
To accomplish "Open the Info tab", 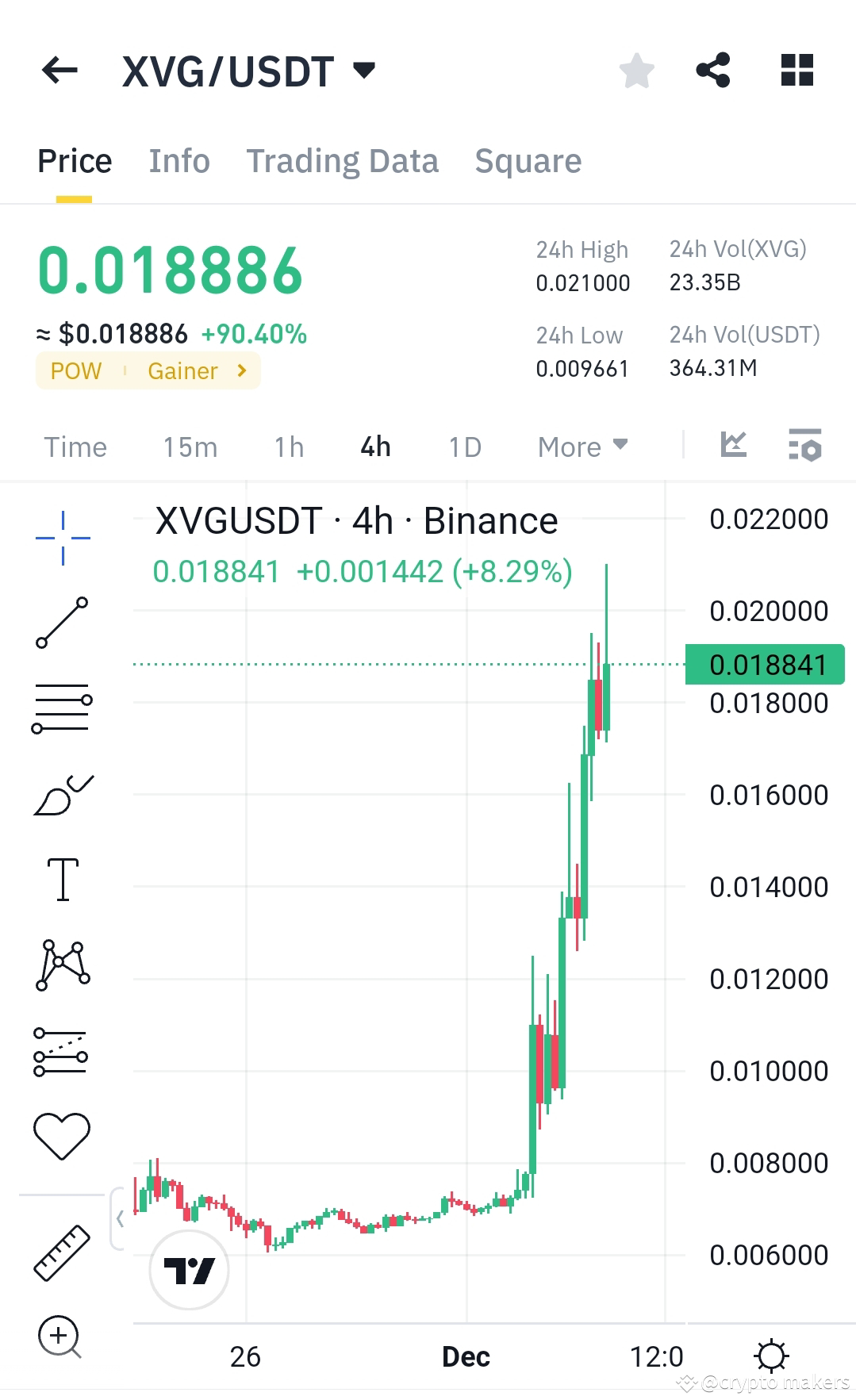I will click(178, 161).
